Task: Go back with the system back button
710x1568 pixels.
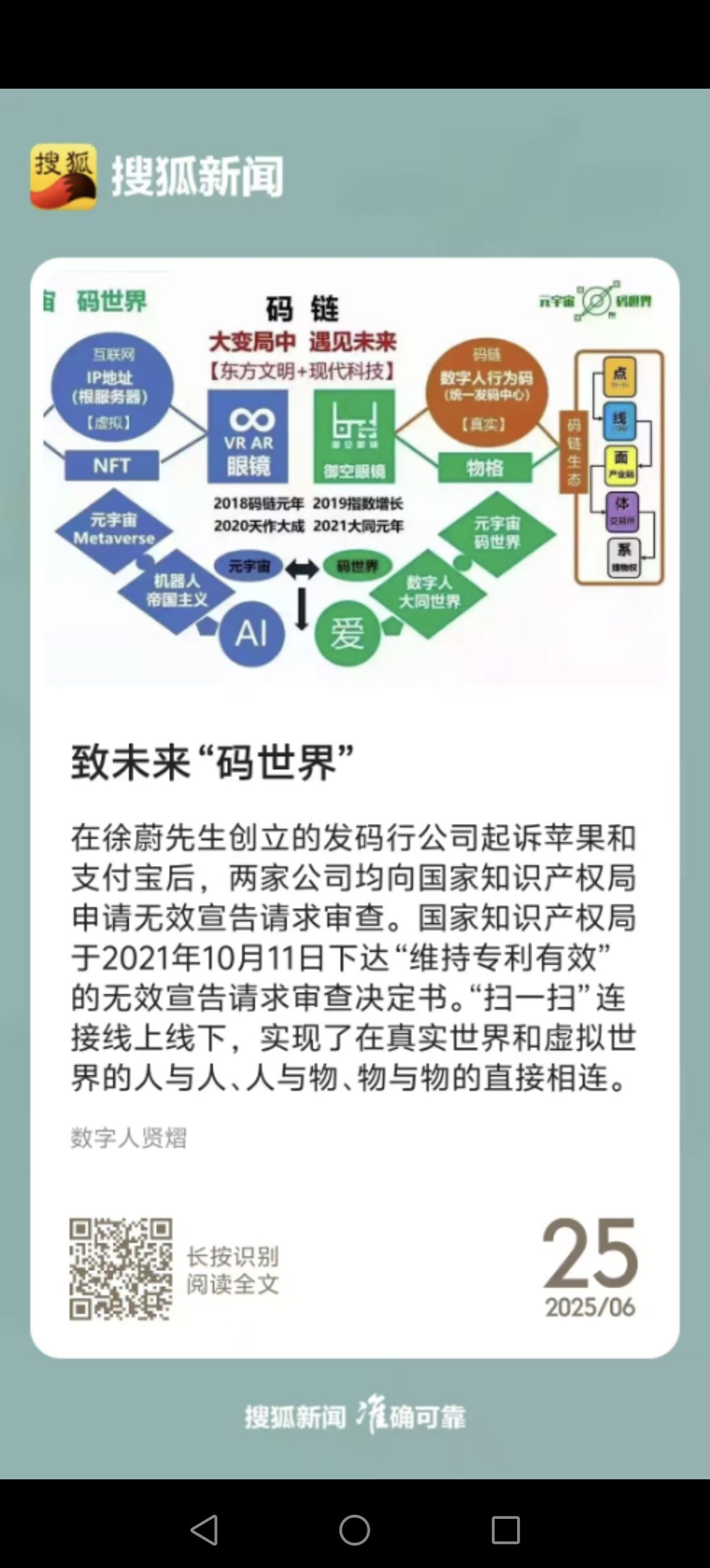Action: (205, 1530)
